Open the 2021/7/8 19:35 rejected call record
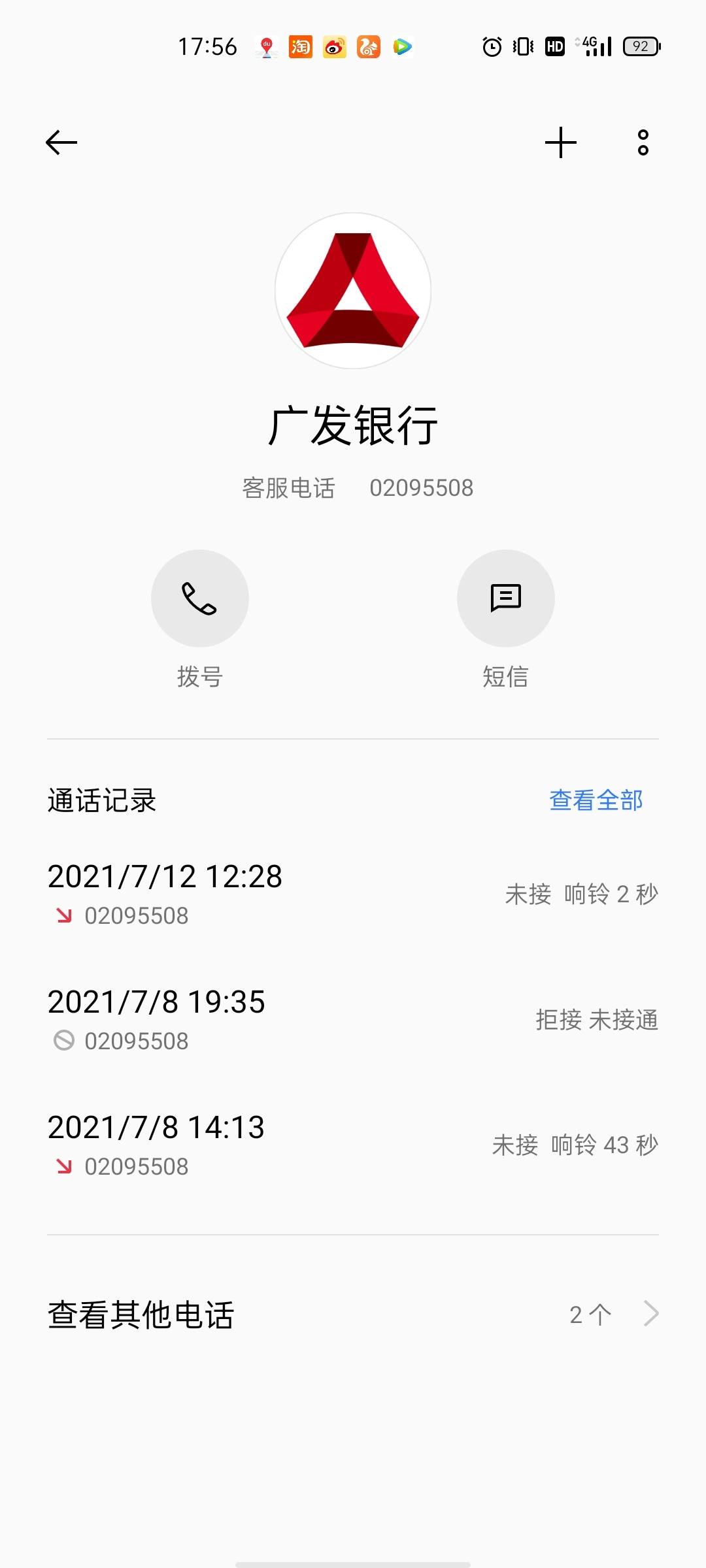706x1568 pixels. (x=353, y=1019)
